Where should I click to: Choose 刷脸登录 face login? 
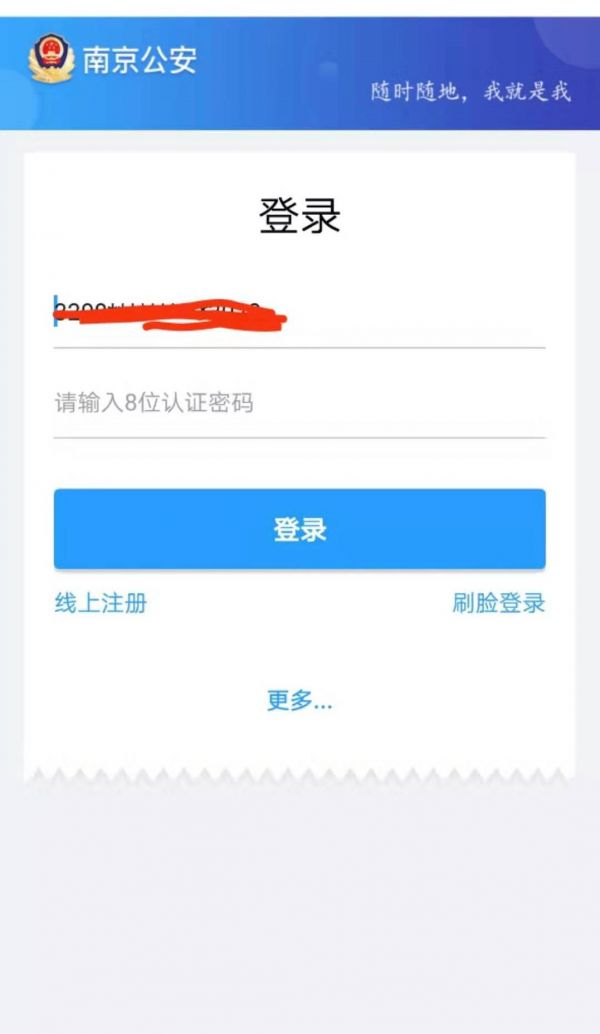[x=498, y=603]
